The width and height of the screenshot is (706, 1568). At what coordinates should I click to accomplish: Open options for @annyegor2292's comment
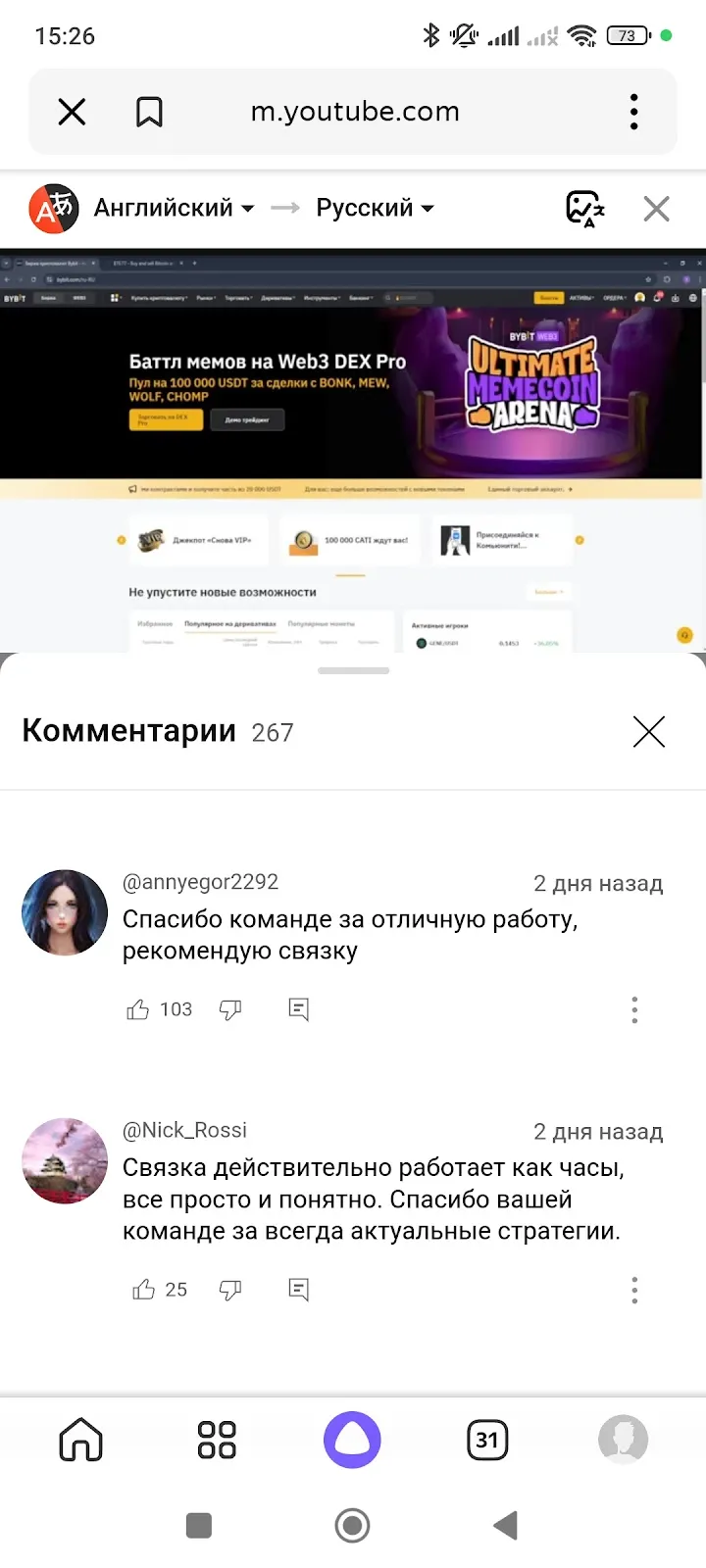click(634, 1009)
